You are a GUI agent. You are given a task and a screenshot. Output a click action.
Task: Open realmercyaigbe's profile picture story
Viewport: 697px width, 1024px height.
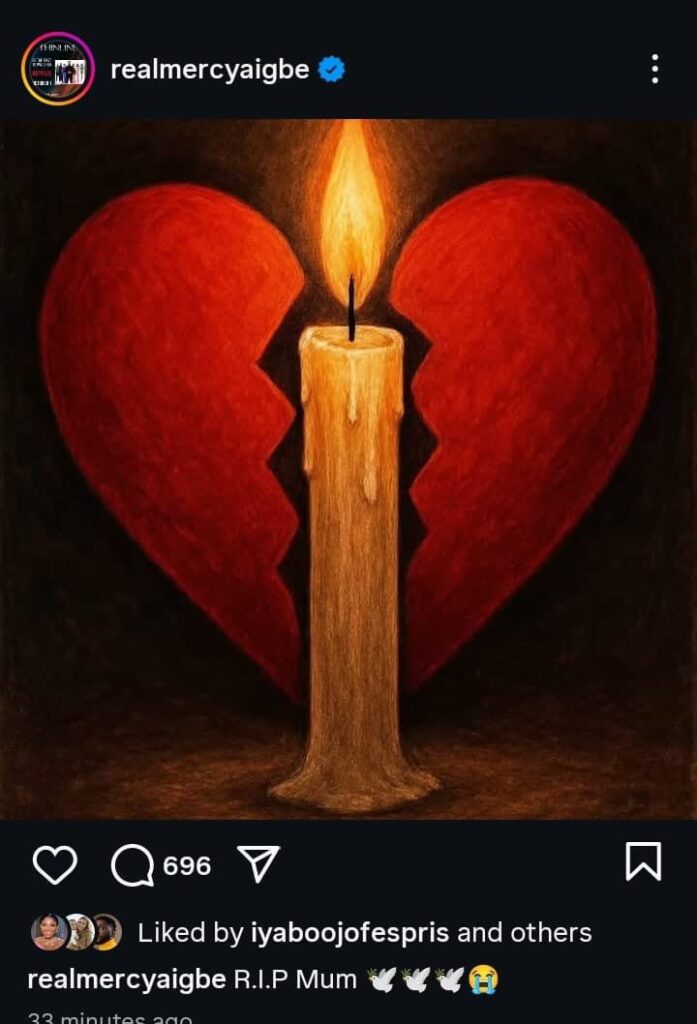point(57,69)
